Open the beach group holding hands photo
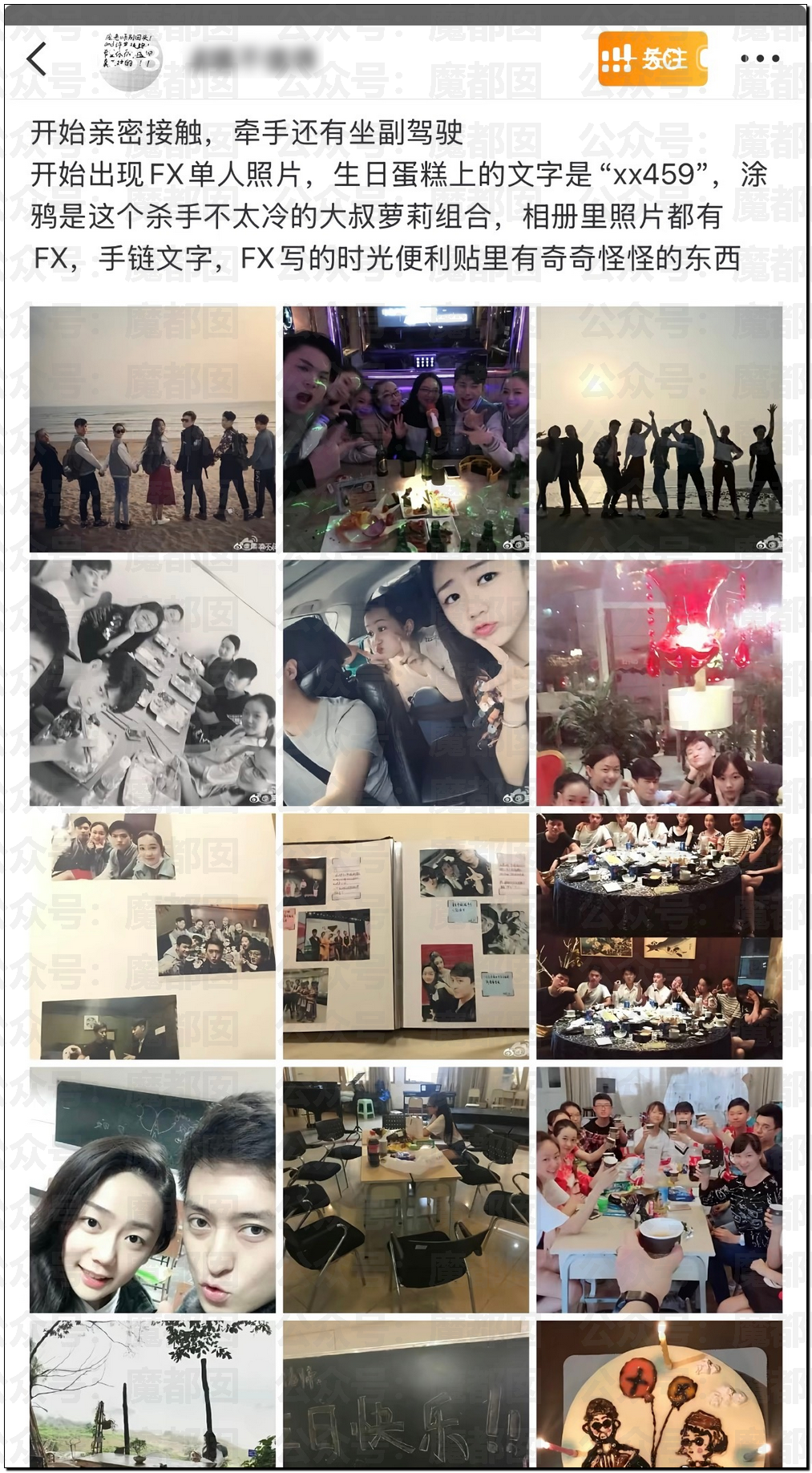This screenshot has width=812, height=1473. pyautogui.click(x=152, y=429)
